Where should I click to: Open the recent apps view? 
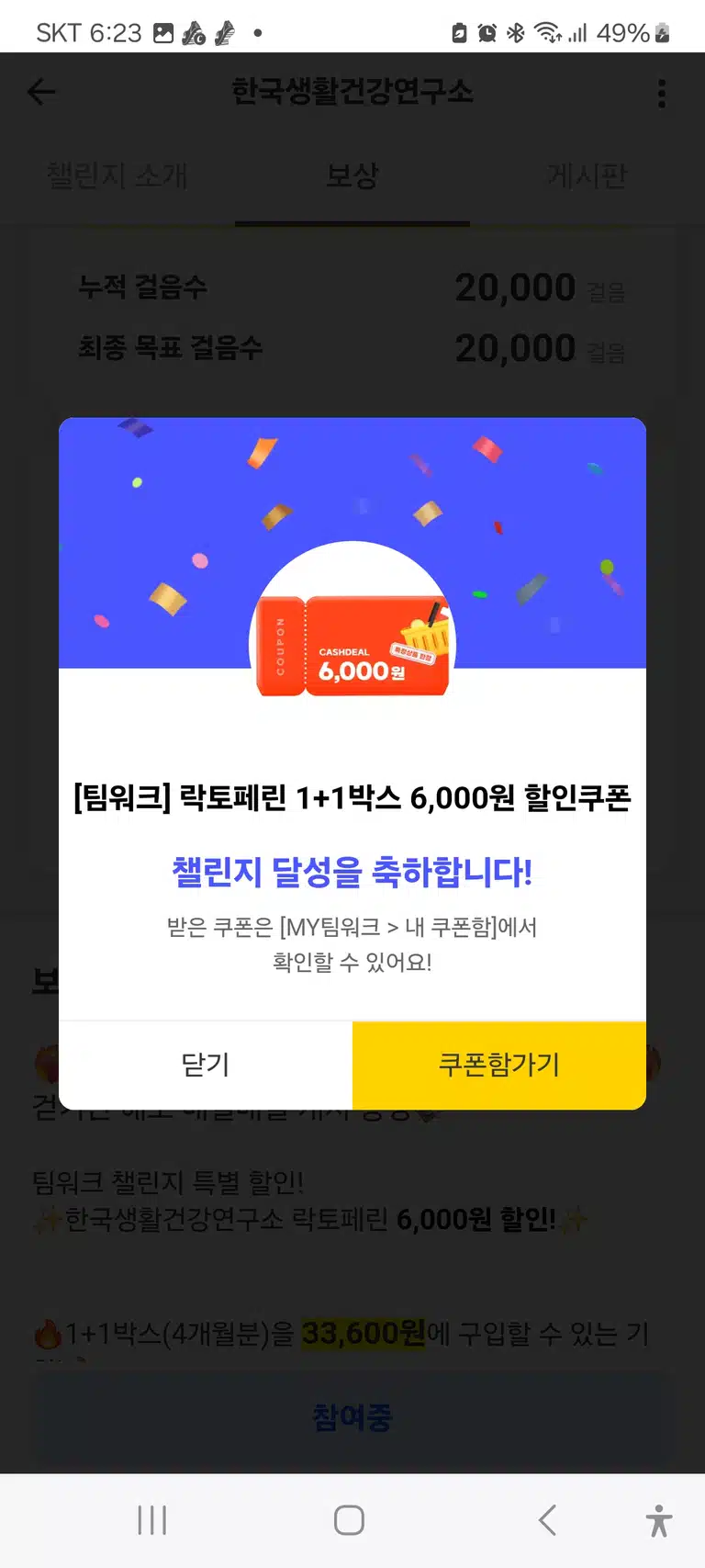click(151, 1520)
